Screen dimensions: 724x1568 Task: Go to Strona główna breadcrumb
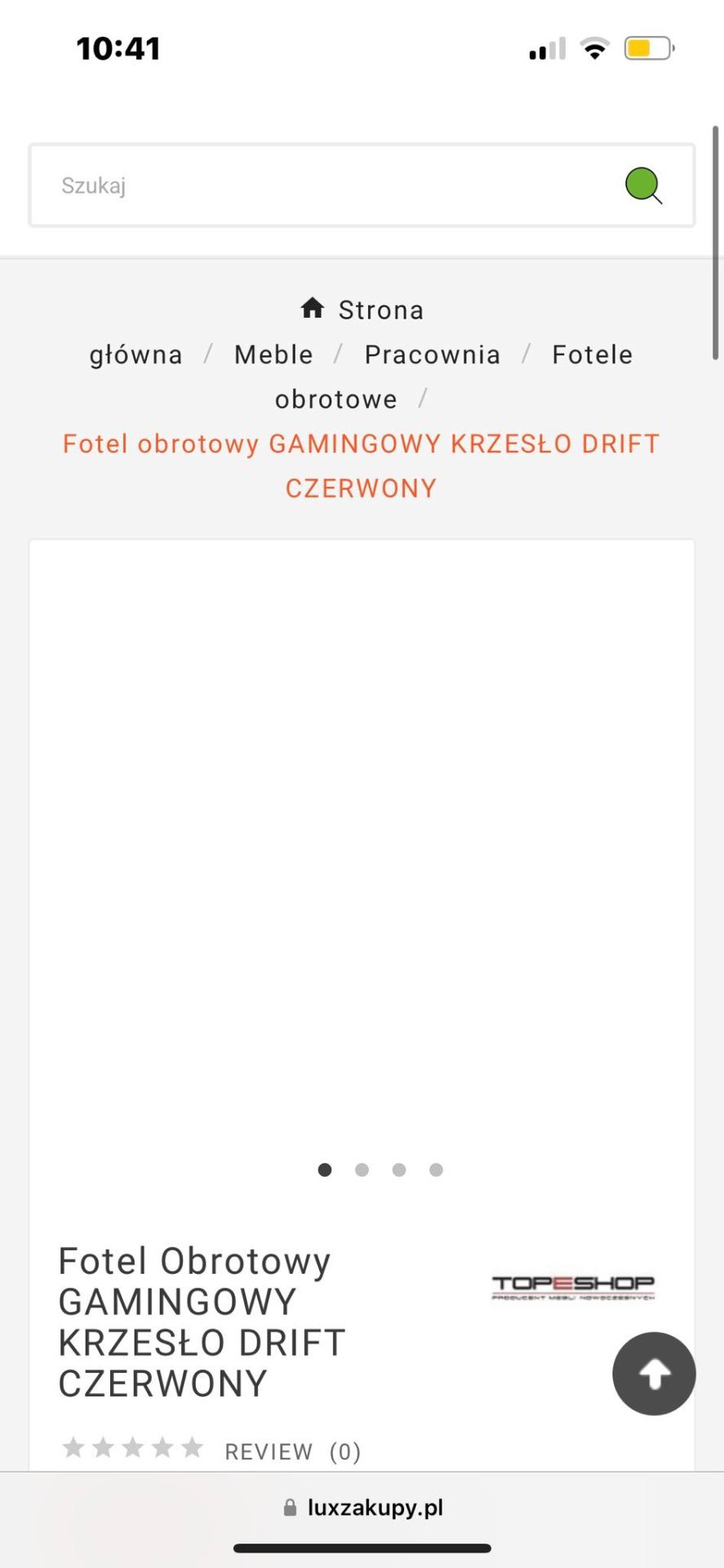tap(380, 310)
